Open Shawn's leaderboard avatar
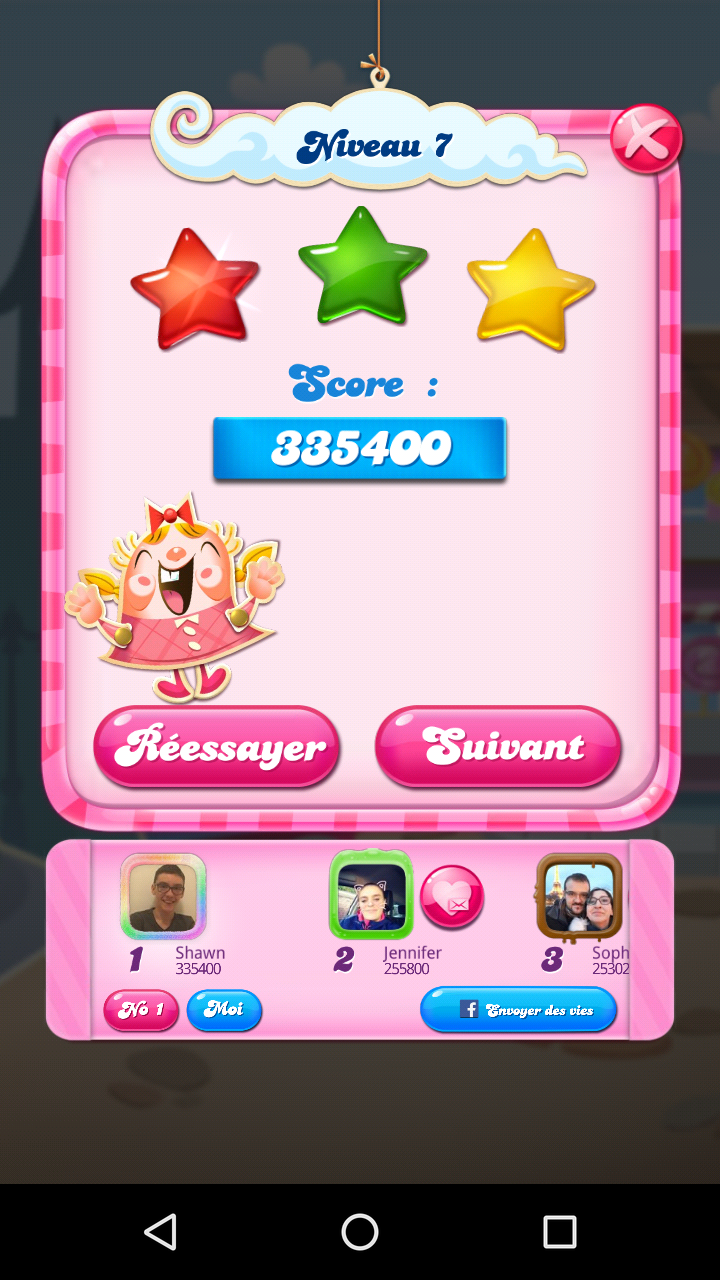720x1280 pixels. 163,896
